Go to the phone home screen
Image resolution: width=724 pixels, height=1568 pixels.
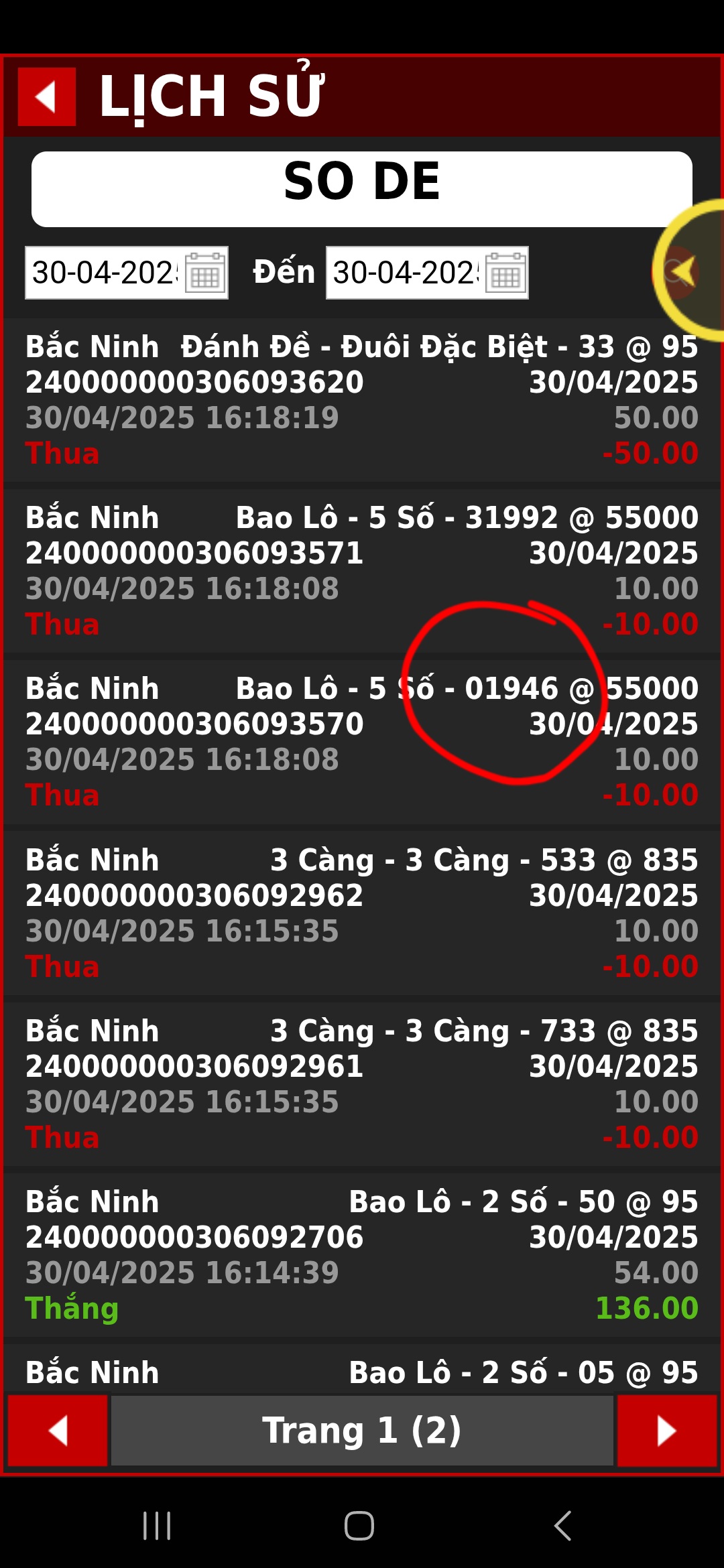(359, 1526)
